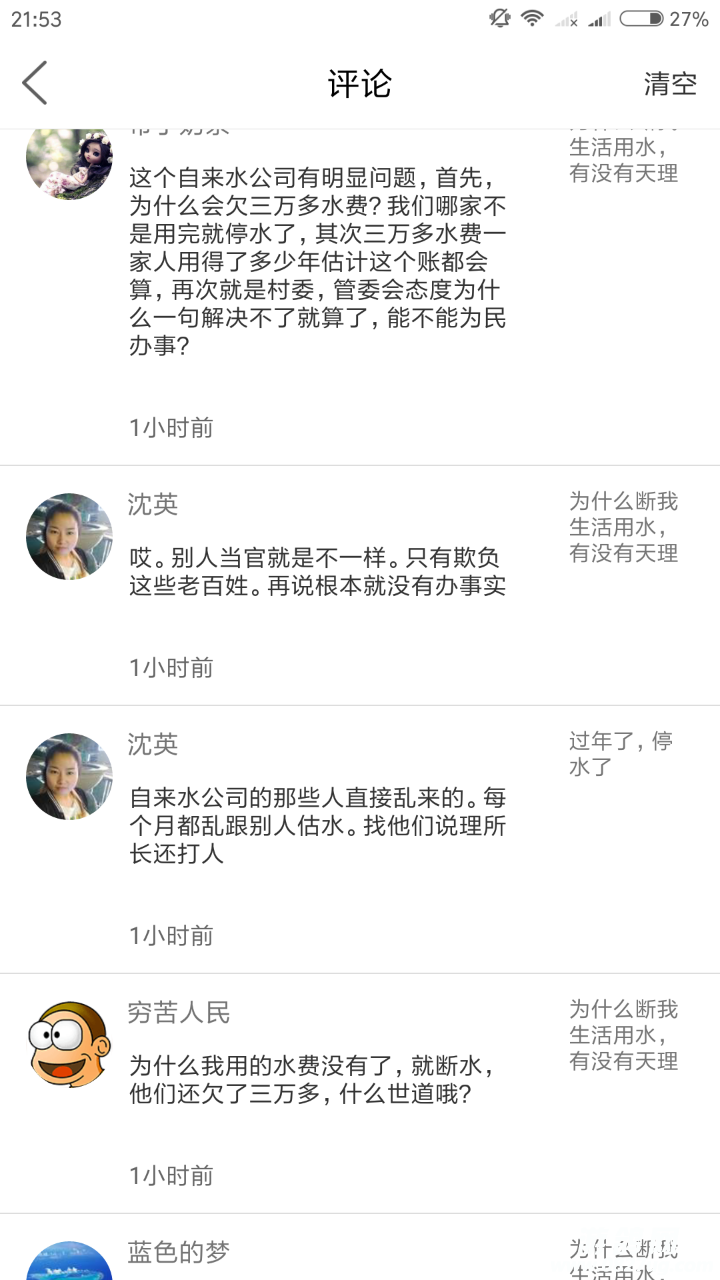Open 沈英's comment about 自来水公司的那些人

pyautogui.click(x=317, y=826)
